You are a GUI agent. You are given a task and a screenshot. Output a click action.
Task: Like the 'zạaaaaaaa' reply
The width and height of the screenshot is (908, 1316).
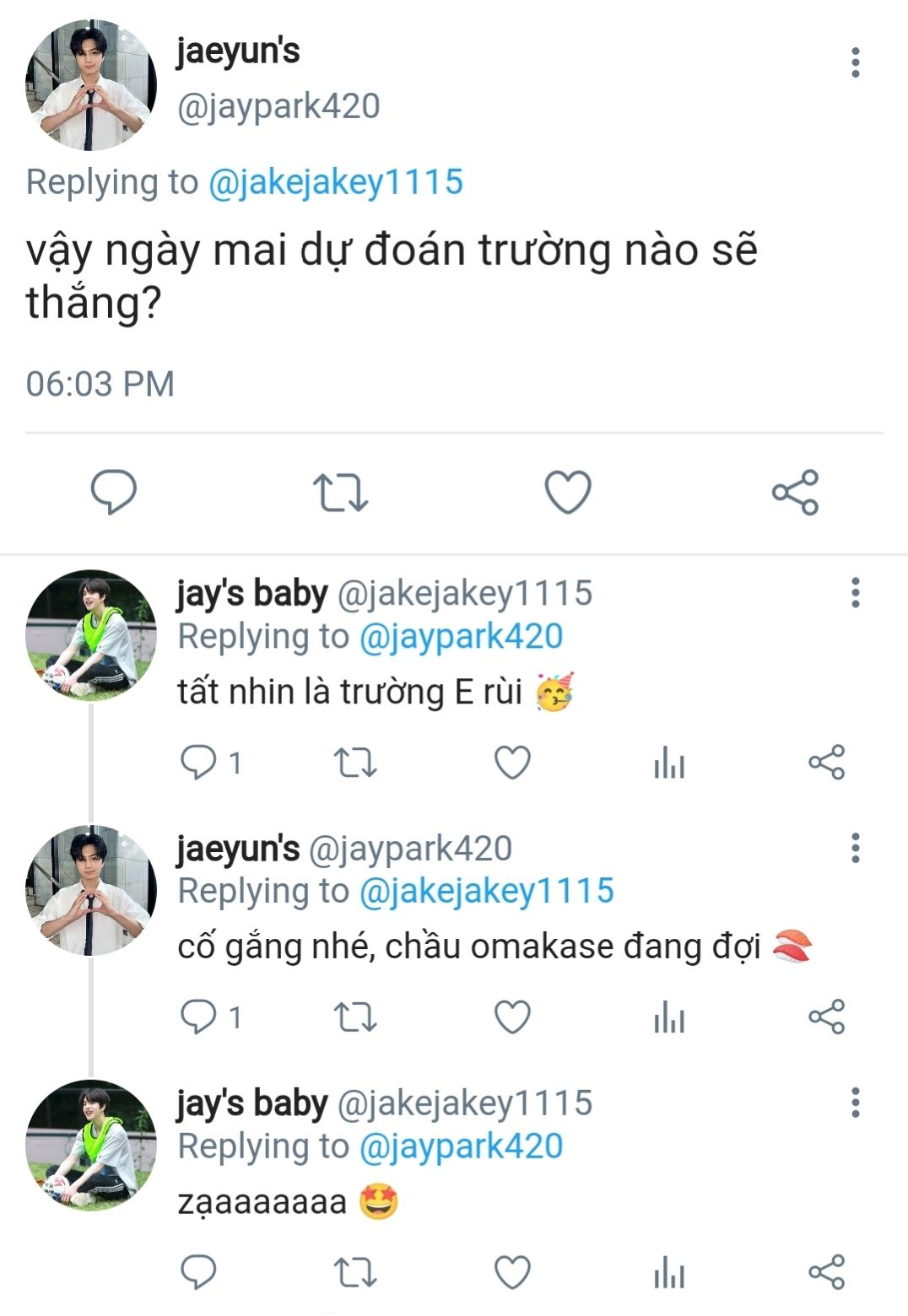click(x=512, y=1272)
